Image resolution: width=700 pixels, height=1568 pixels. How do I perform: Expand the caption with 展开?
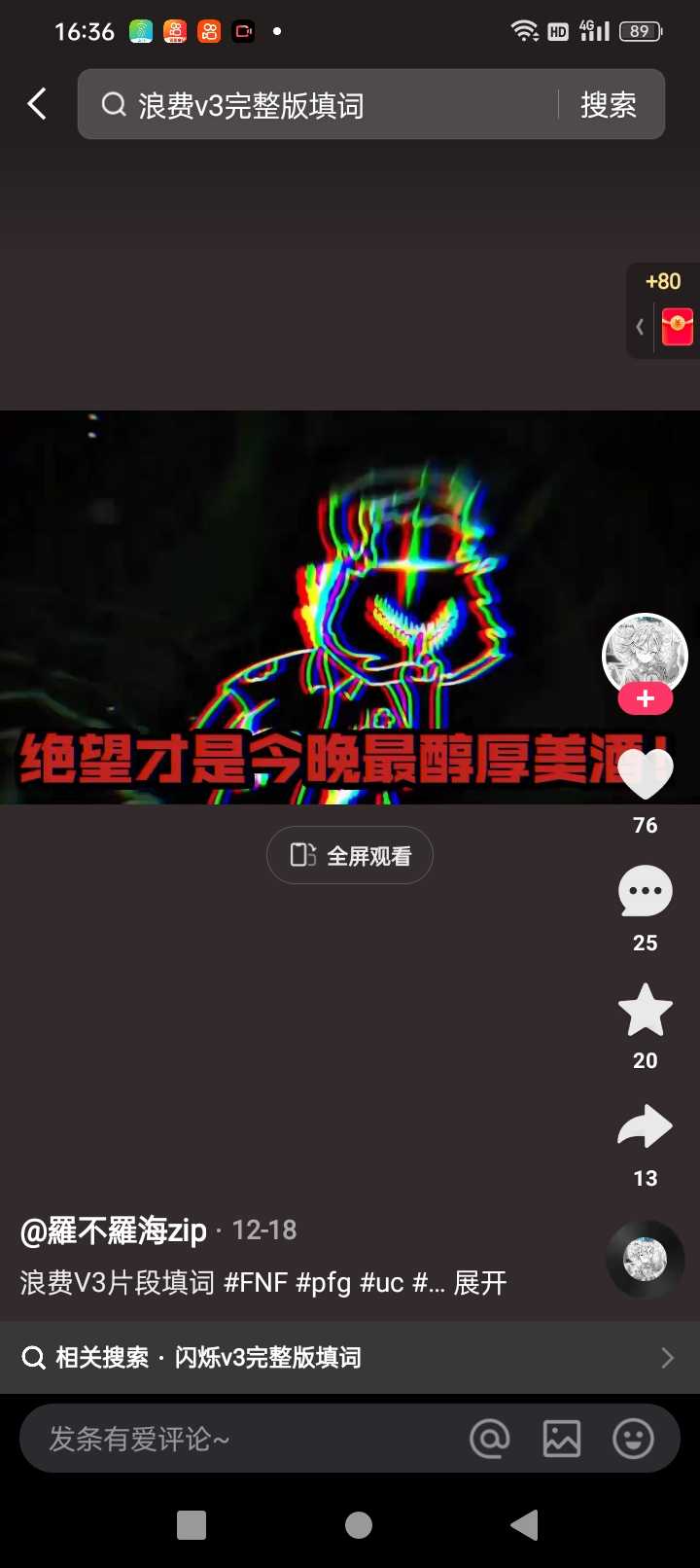(480, 1283)
